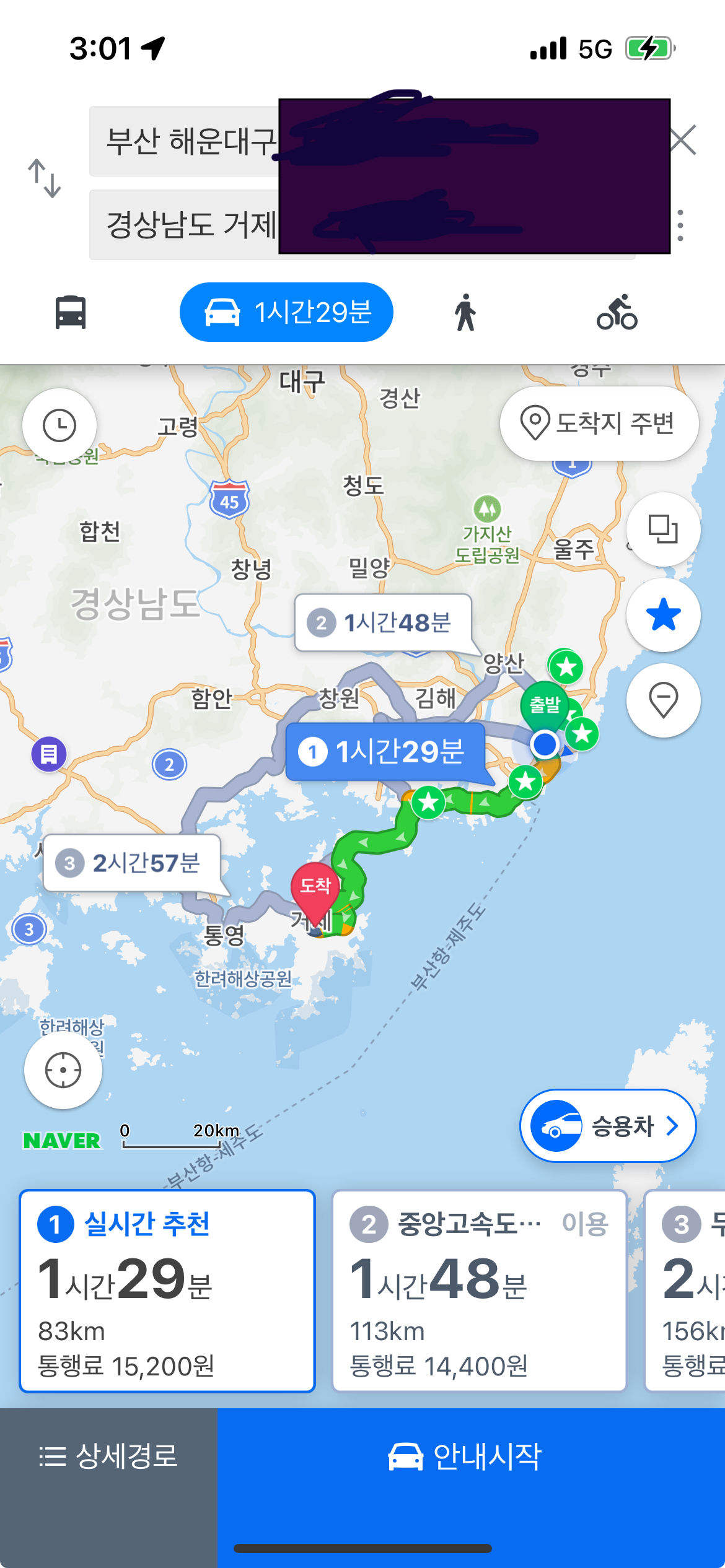Screen dimensions: 725x1568
Task: Select the car tab 1시간29분
Action: coord(286,312)
